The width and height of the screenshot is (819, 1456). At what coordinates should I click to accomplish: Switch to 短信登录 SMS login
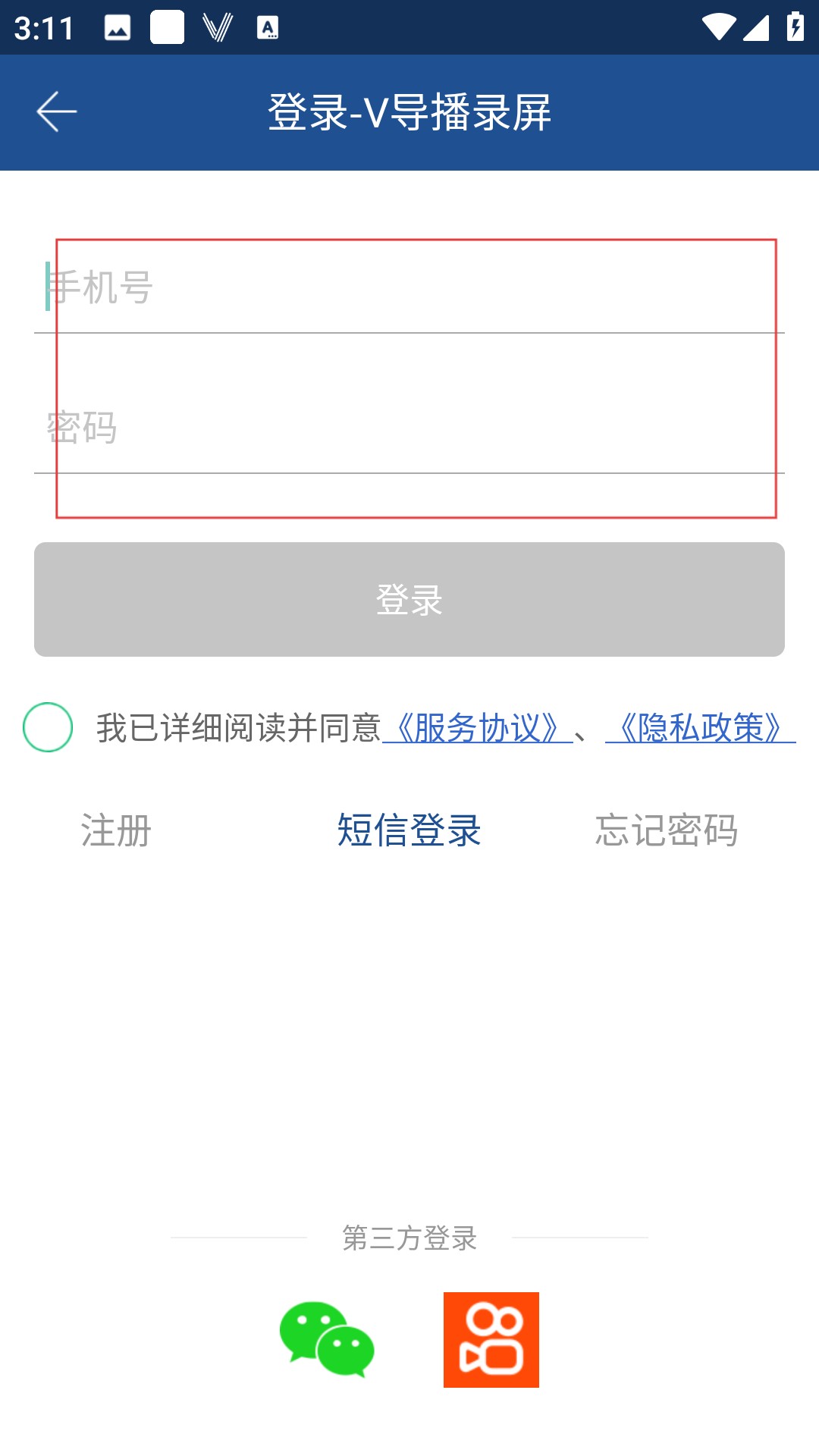[x=409, y=830]
